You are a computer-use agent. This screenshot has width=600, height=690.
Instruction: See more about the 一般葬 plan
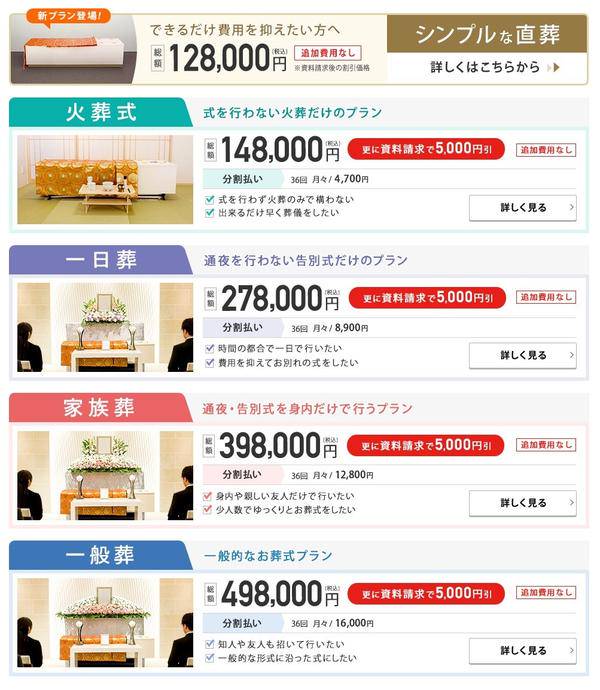tap(523, 650)
